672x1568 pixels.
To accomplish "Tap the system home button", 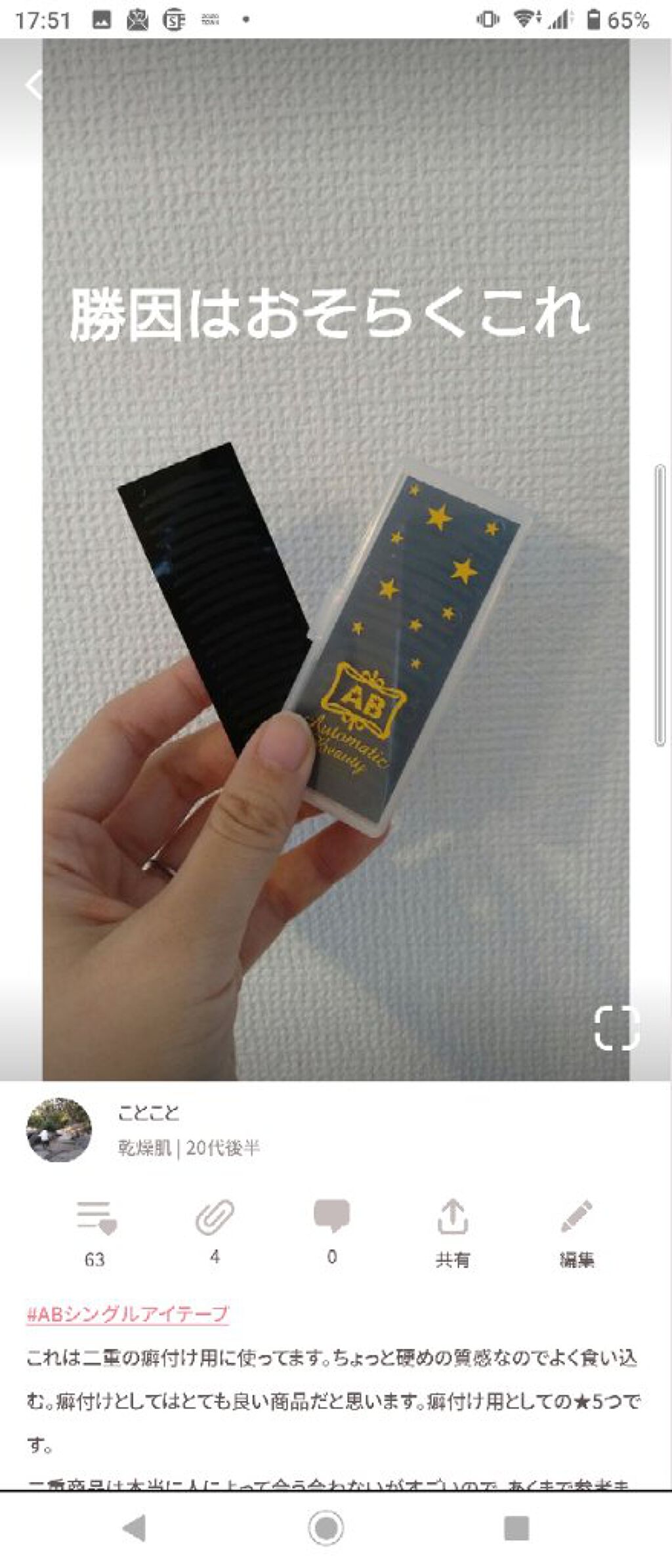I will 326,1528.
